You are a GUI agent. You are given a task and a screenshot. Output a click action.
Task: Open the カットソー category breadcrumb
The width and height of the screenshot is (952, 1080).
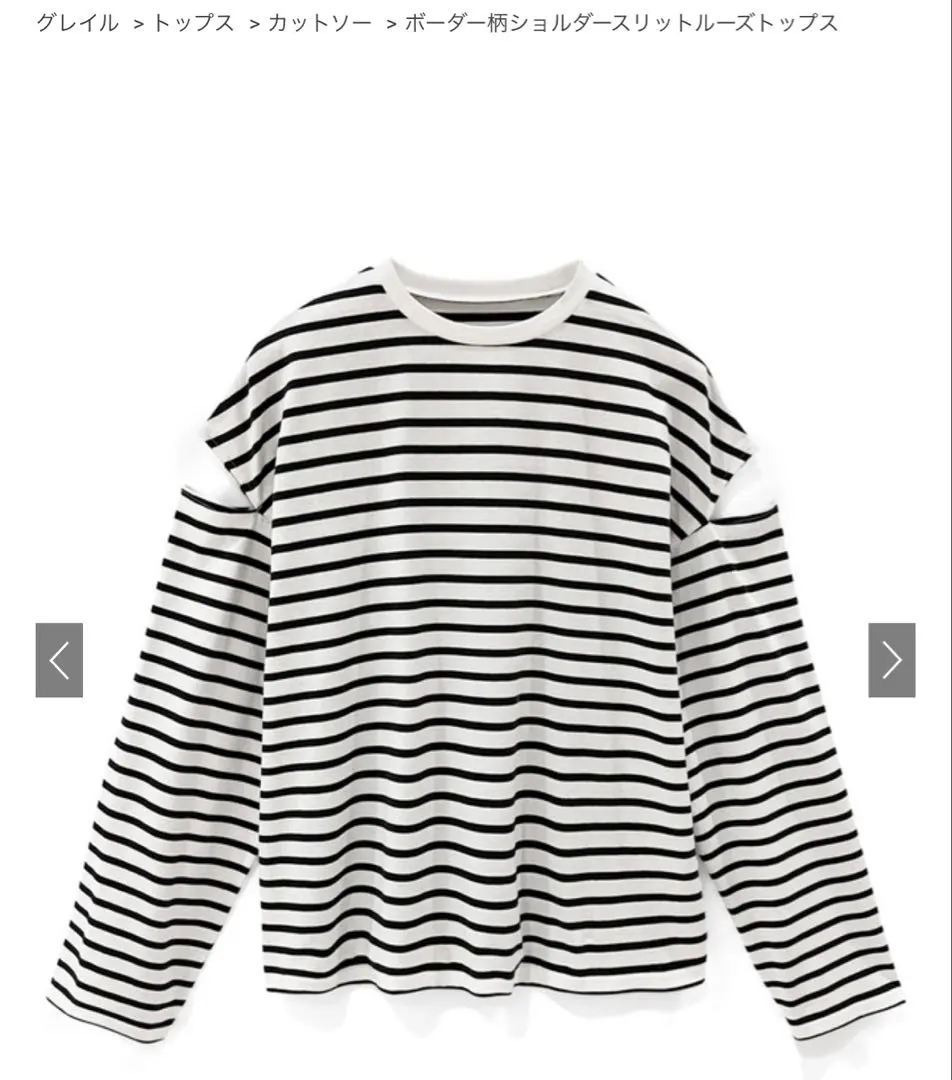coord(319,23)
